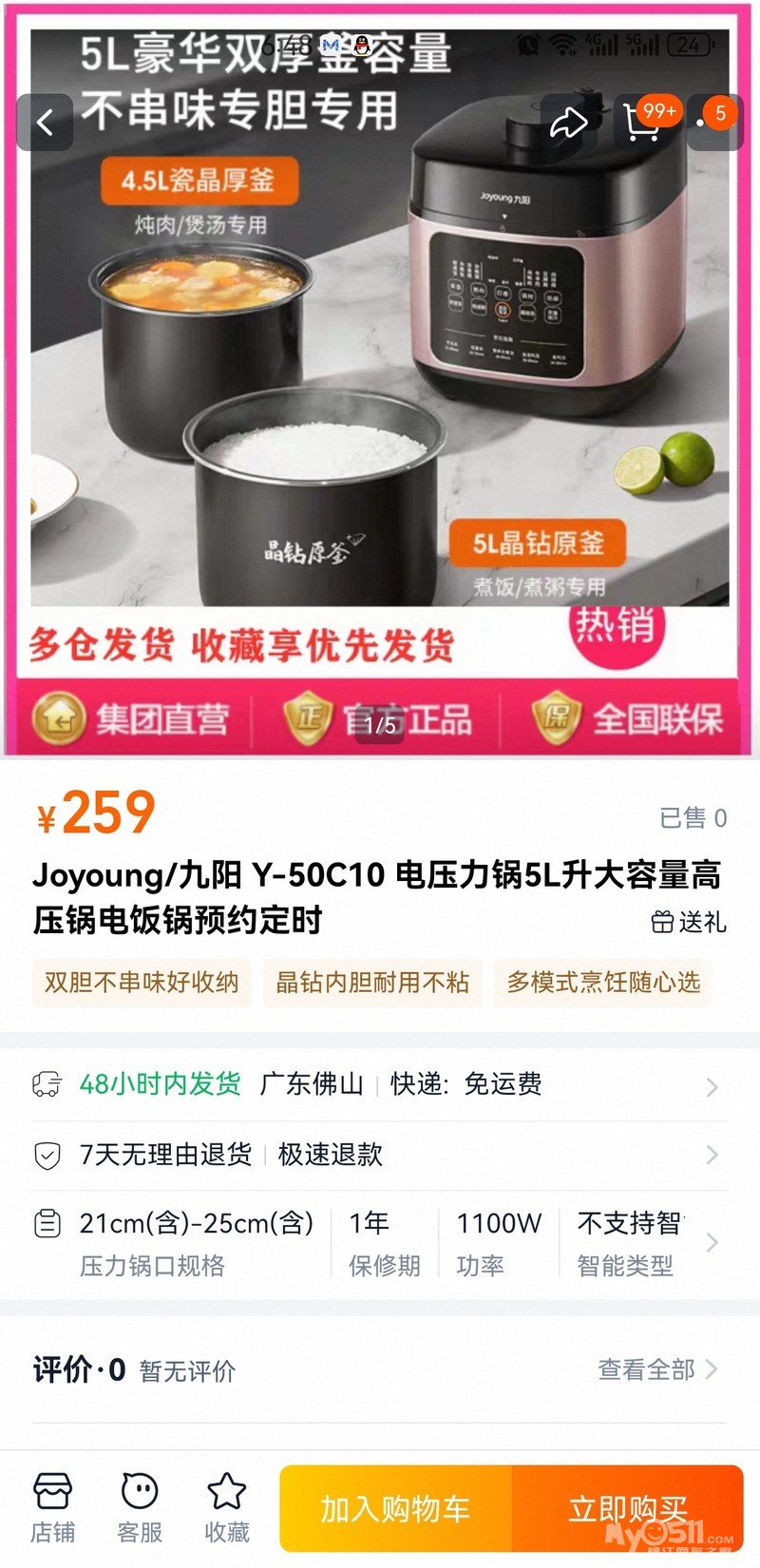This screenshot has width=760, height=1568.
Task: Share this Joyoung pressure cooker listing
Action: (x=568, y=122)
